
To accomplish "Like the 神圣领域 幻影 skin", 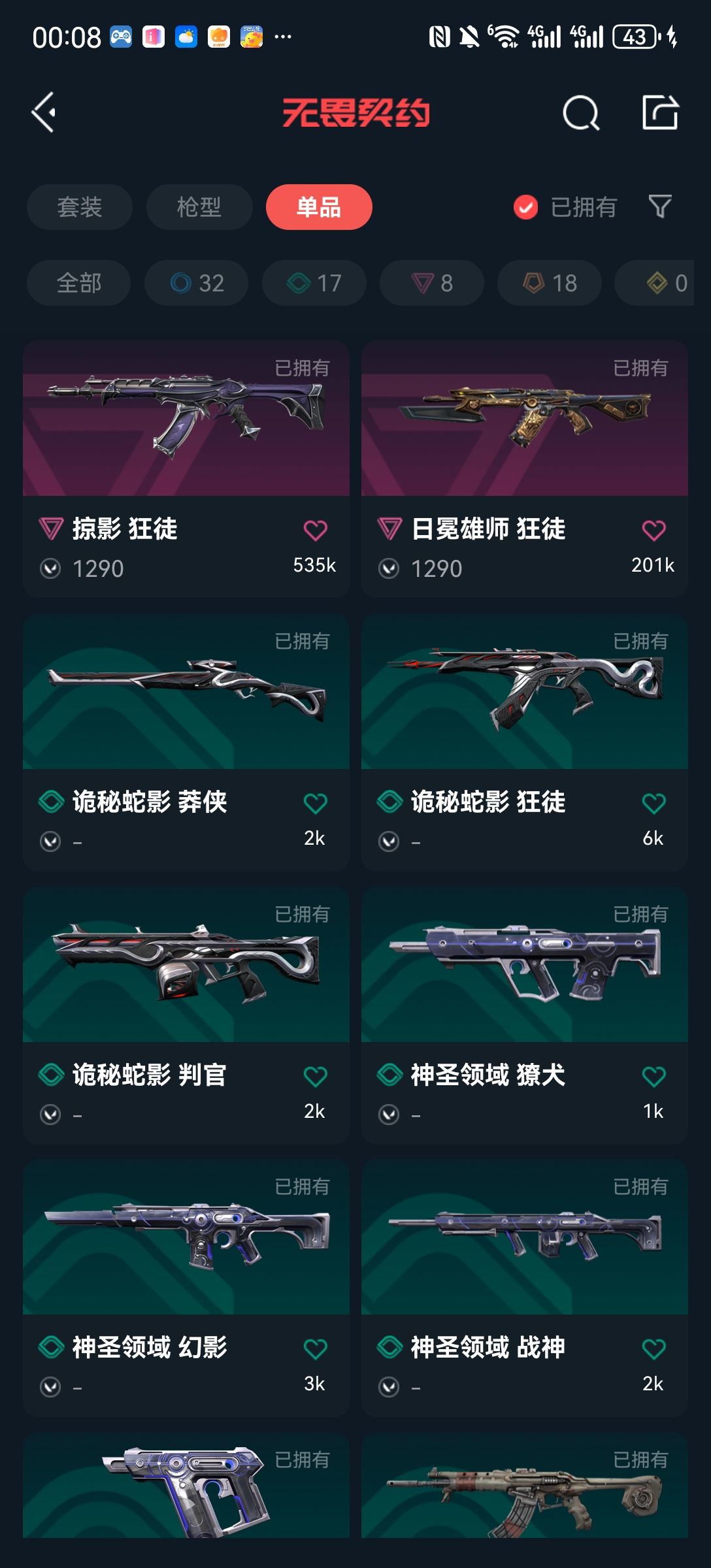I will (x=315, y=1349).
